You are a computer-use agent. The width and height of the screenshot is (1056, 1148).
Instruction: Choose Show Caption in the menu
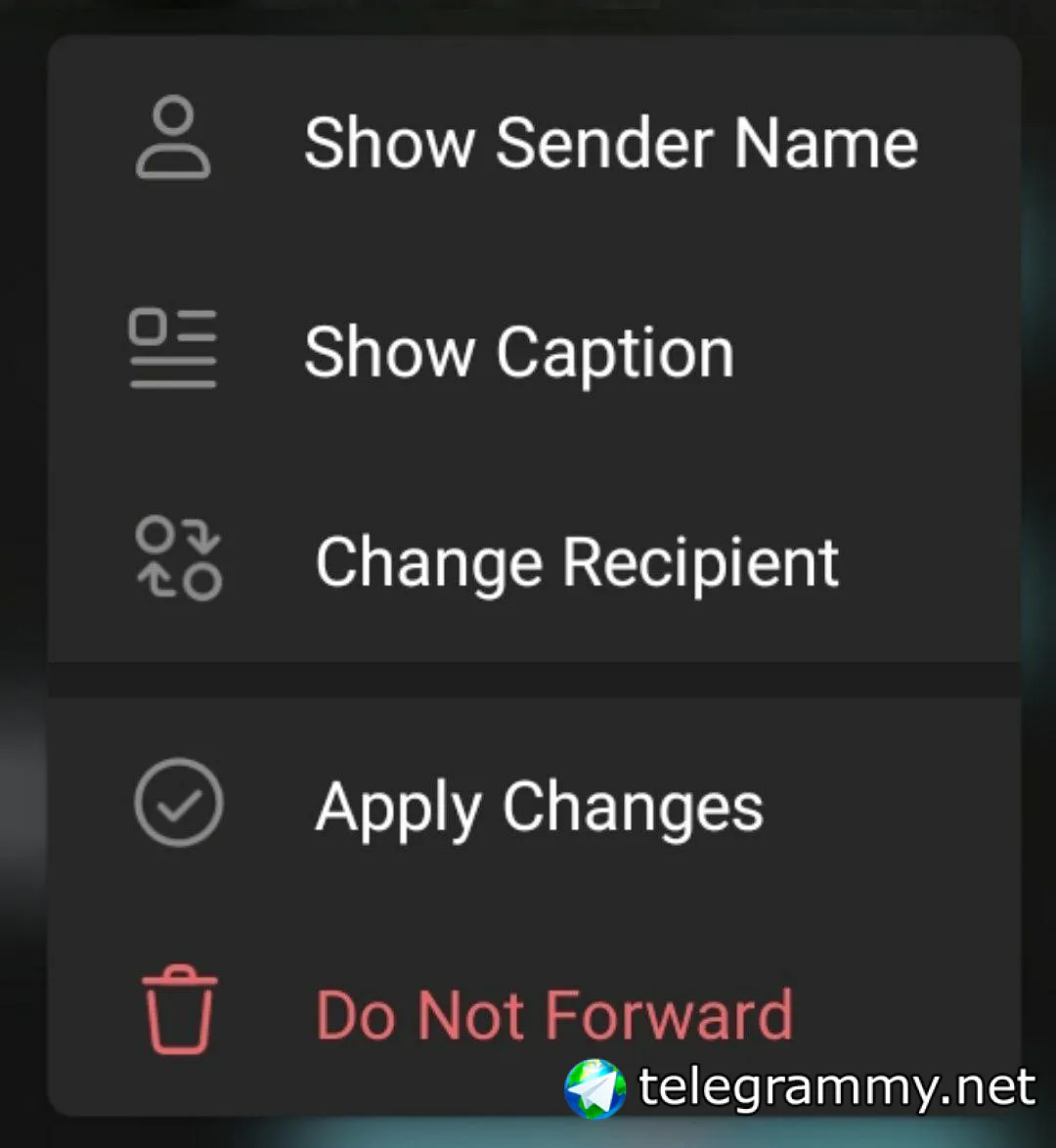tap(518, 353)
